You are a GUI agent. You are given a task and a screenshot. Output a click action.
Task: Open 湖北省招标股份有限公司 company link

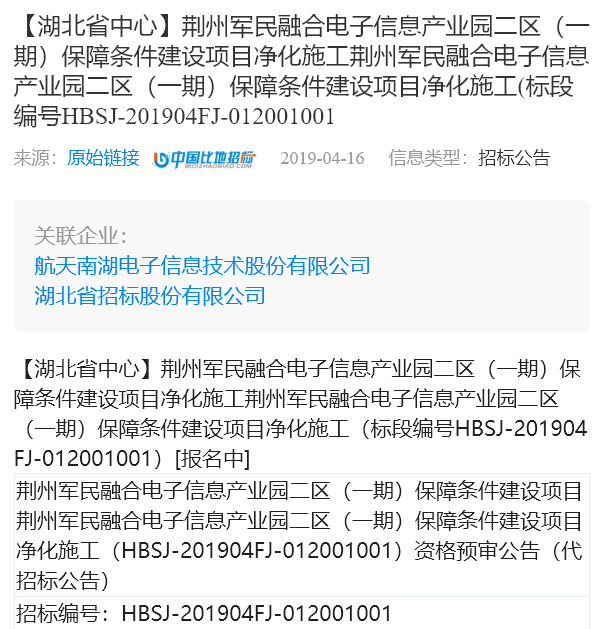pyautogui.click(x=150, y=296)
